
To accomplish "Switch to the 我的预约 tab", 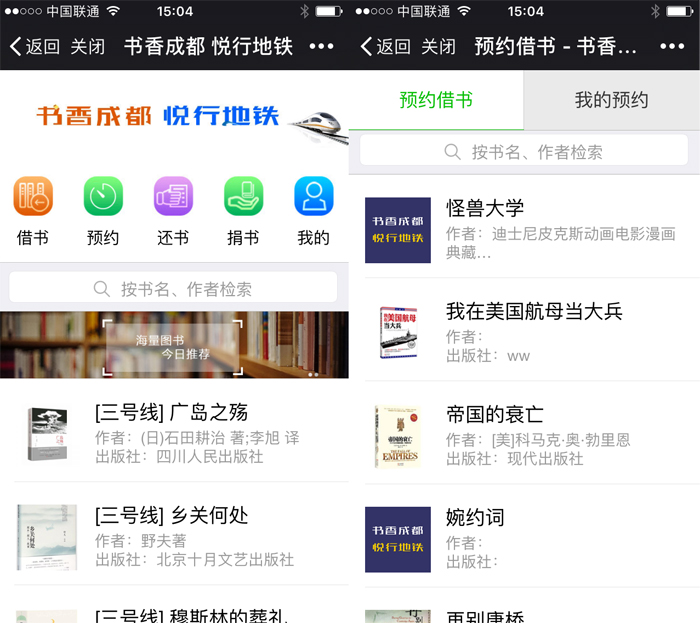I will 611,101.
